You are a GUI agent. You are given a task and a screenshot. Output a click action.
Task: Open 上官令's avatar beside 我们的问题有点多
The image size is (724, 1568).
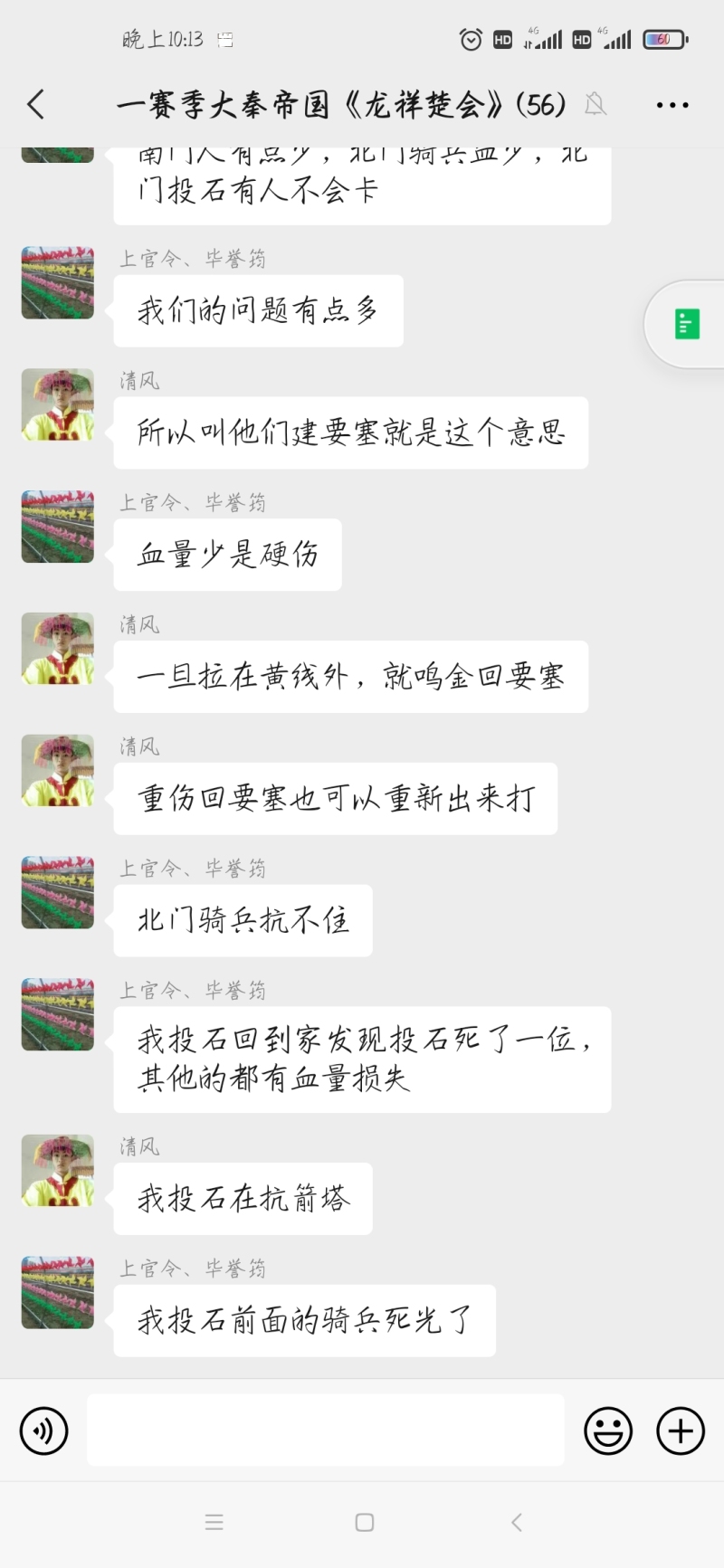click(x=58, y=282)
